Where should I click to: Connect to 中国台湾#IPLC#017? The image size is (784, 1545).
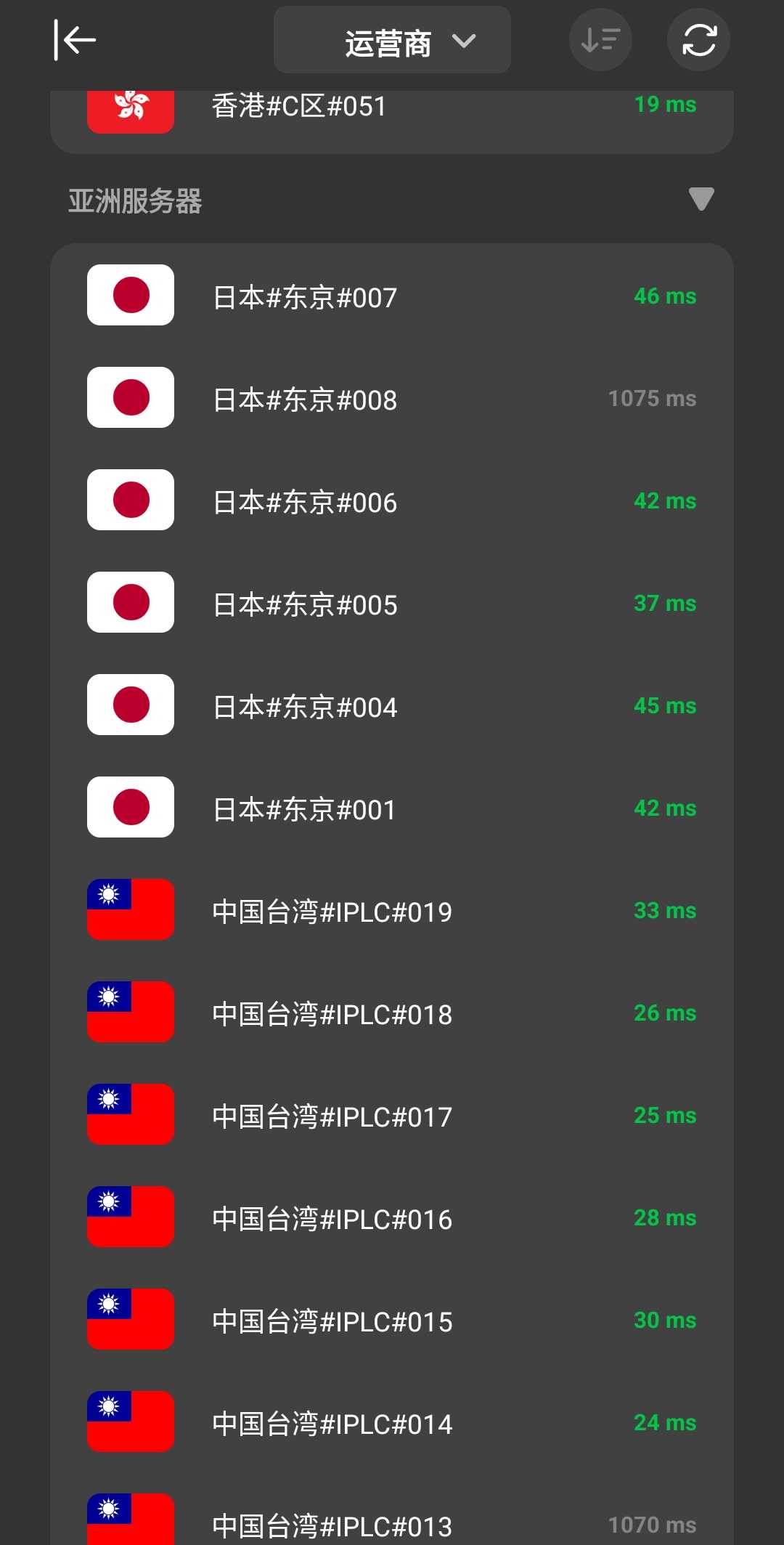coord(392,1115)
